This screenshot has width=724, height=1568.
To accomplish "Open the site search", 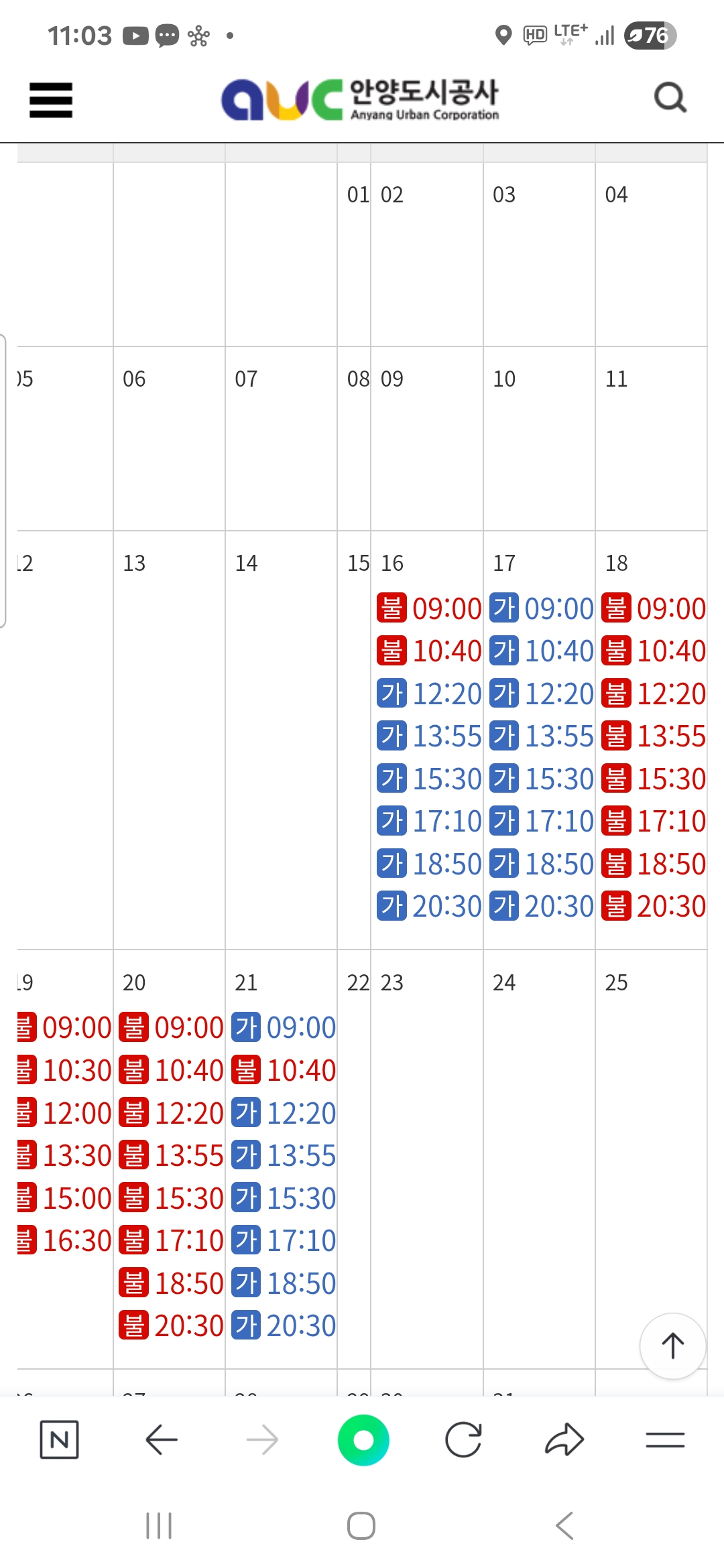I will pos(670,99).
